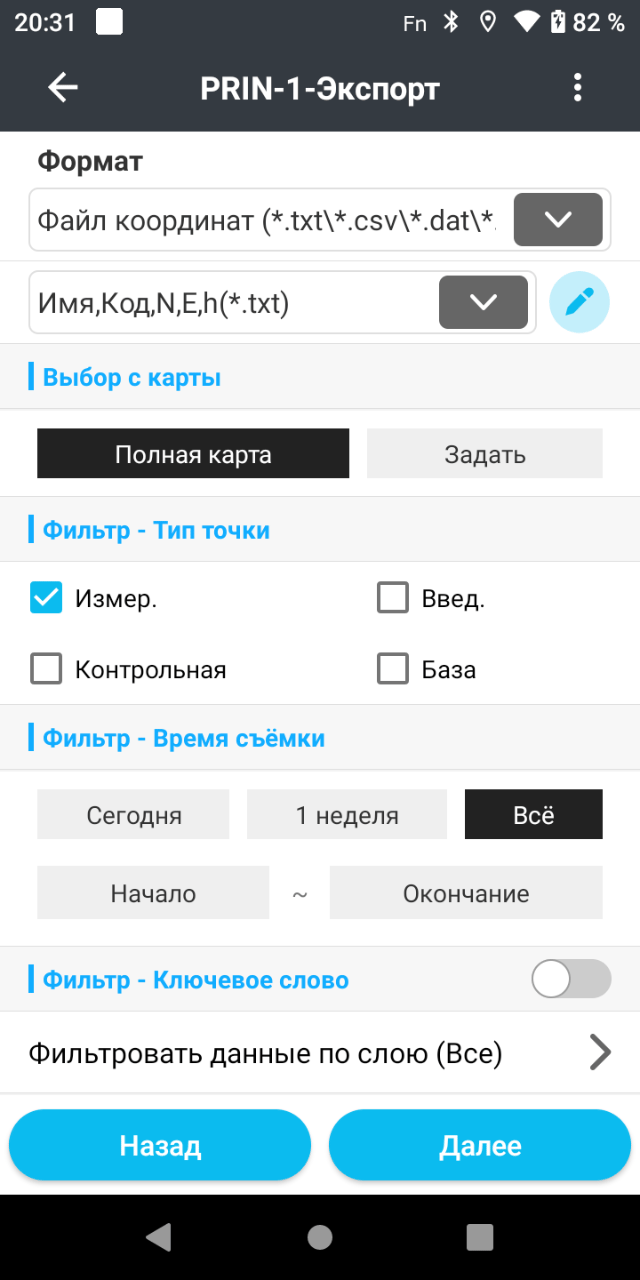This screenshot has width=640, height=1280.
Task: Tap the Назад button
Action: point(160,1145)
